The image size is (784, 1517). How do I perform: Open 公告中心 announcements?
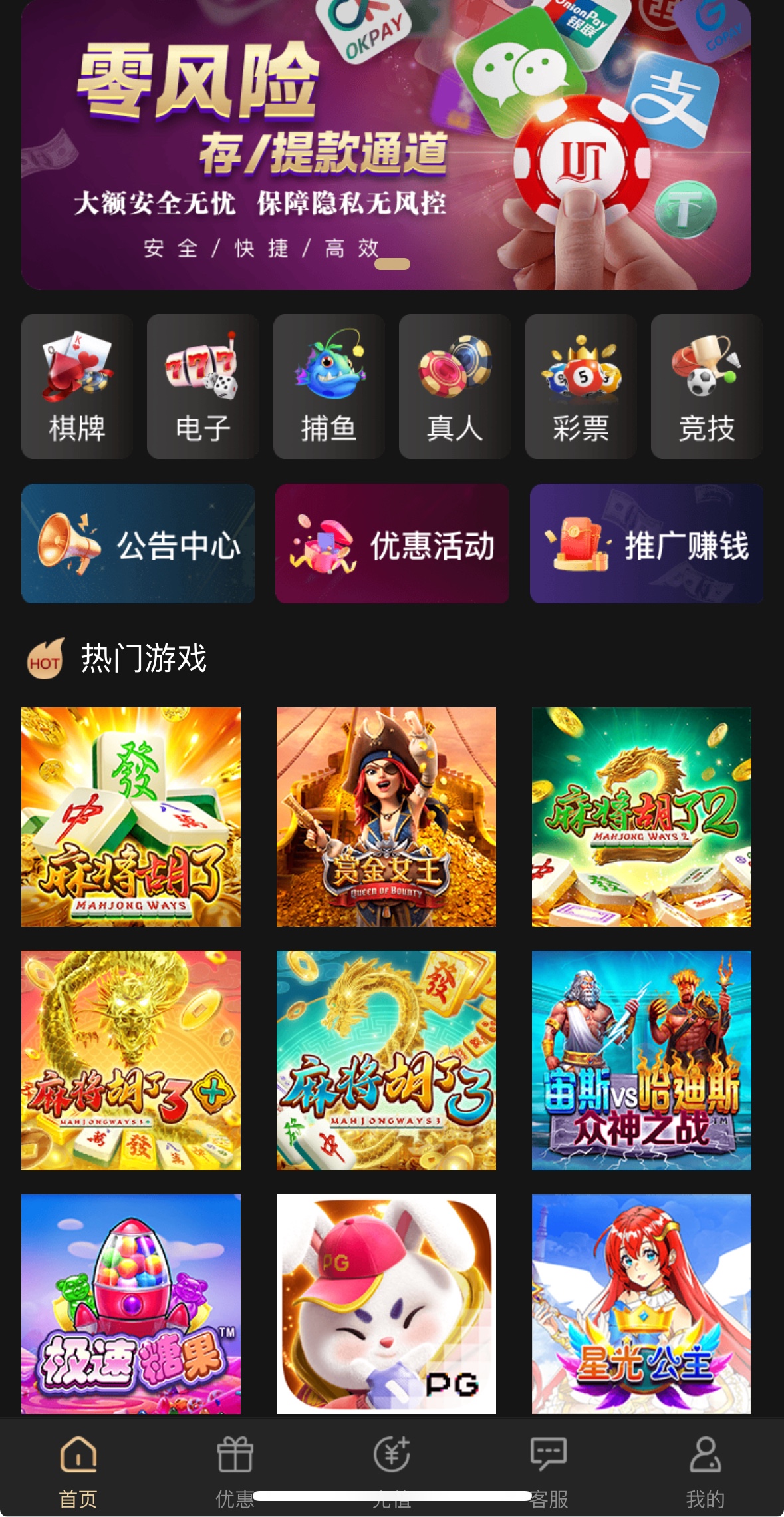(x=138, y=544)
